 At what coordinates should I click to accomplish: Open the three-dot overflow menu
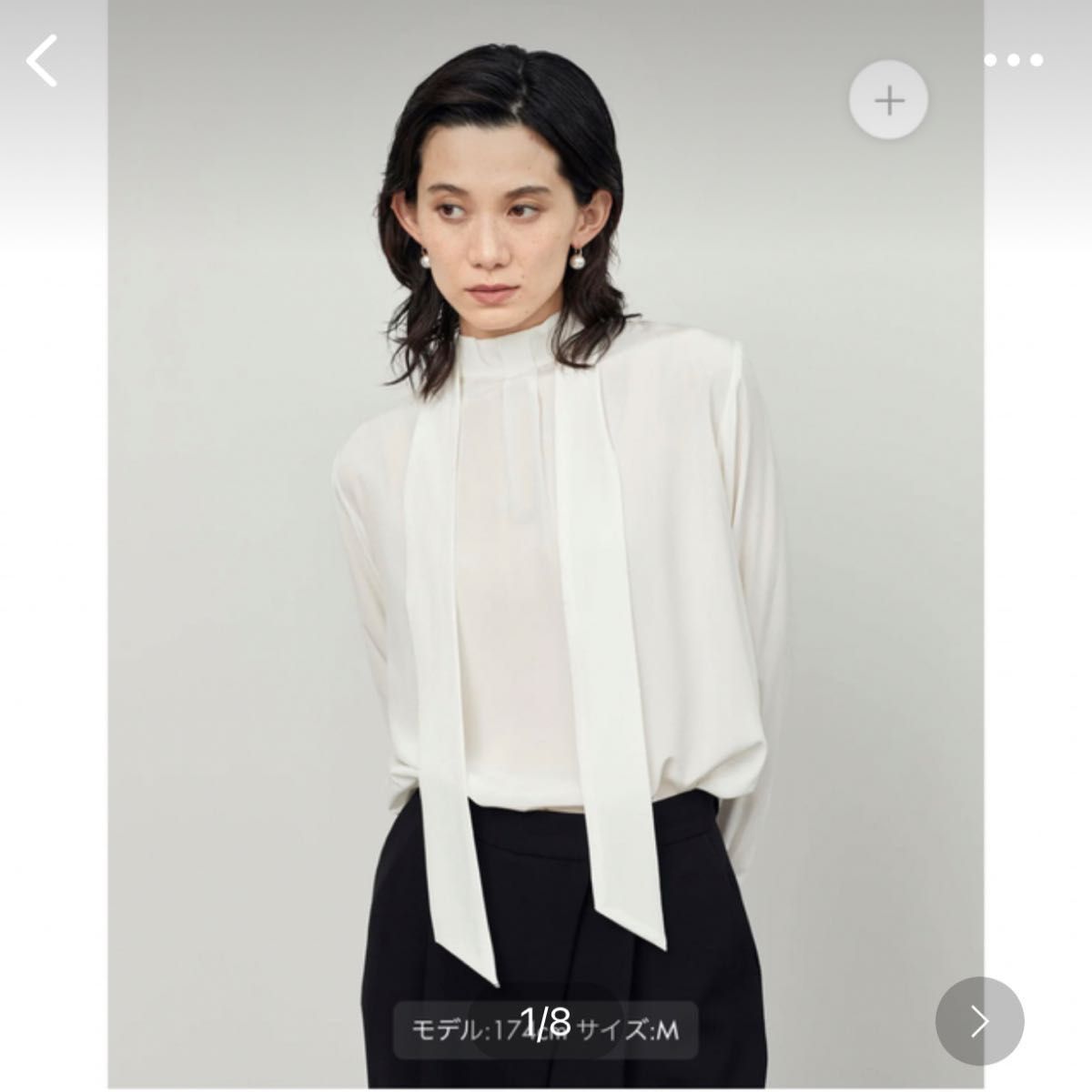click(1013, 61)
